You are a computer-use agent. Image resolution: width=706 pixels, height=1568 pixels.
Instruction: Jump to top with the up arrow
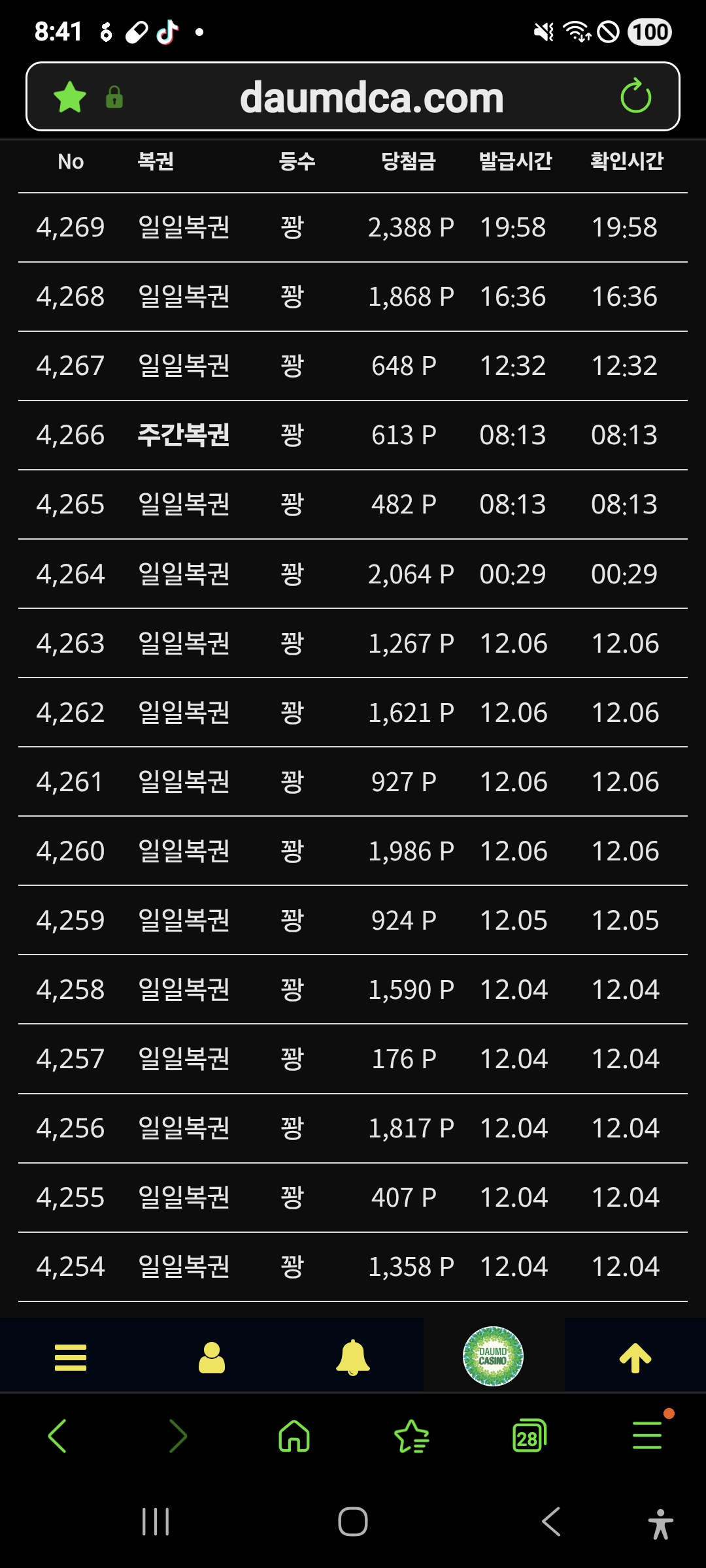point(635,1357)
